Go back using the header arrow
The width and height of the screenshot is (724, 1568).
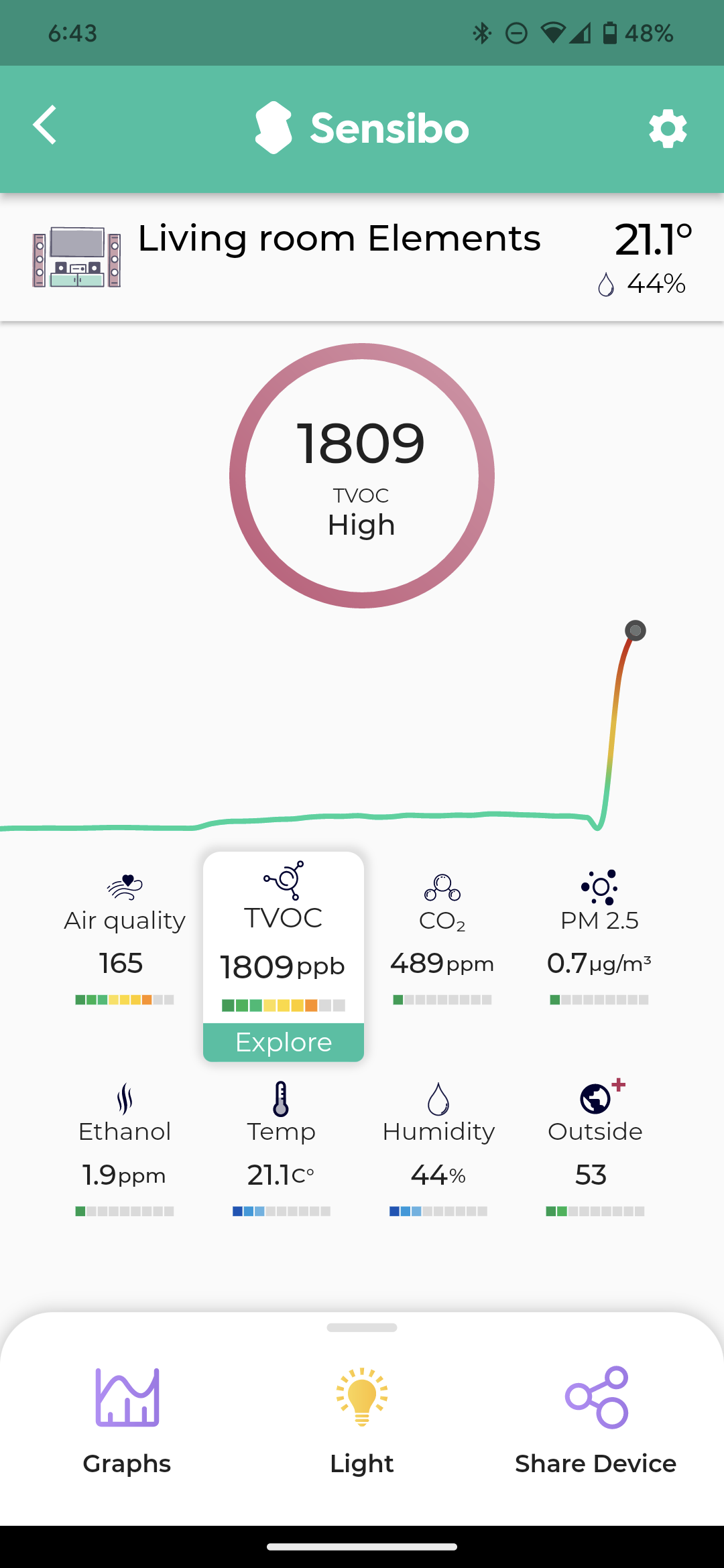pos(45,125)
